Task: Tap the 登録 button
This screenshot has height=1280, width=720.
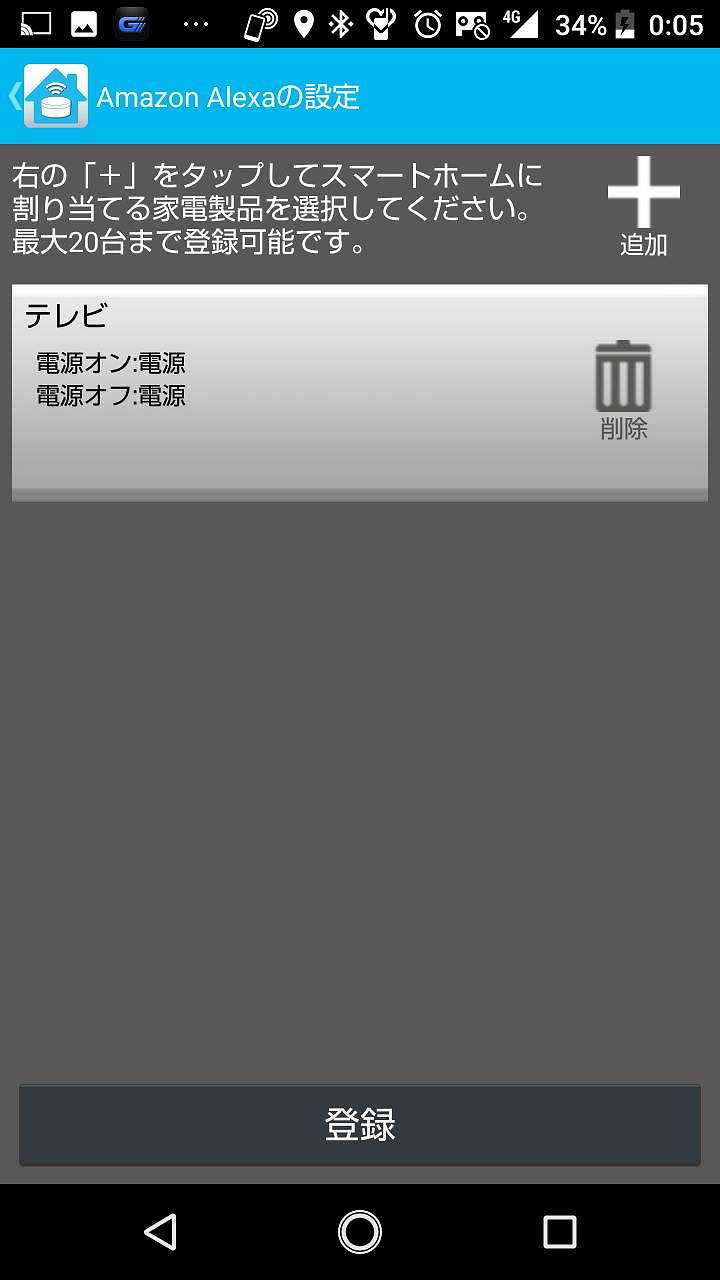Action: click(360, 1125)
